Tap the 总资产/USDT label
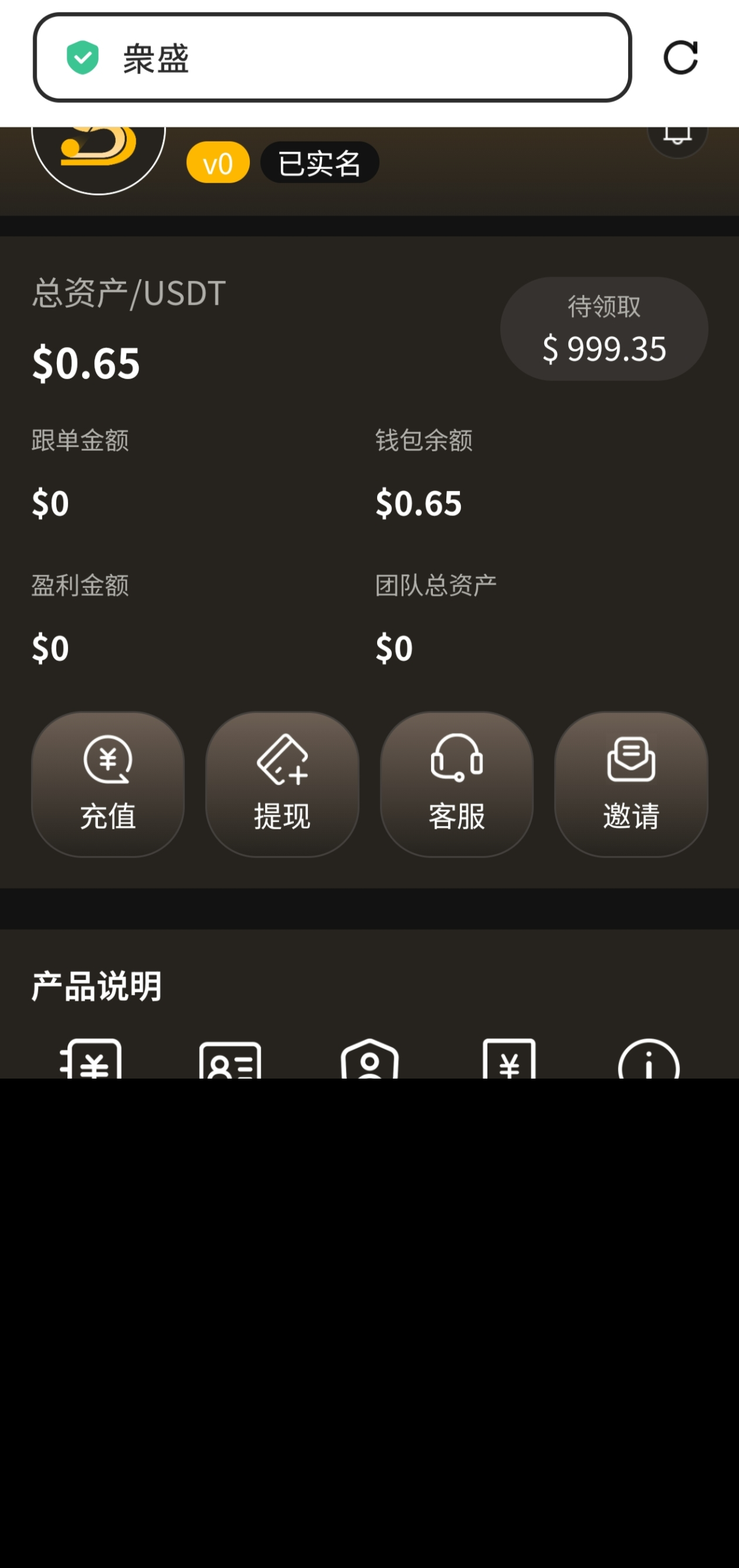This screenshot has width=739, height=1568. (x=128, y=293)
